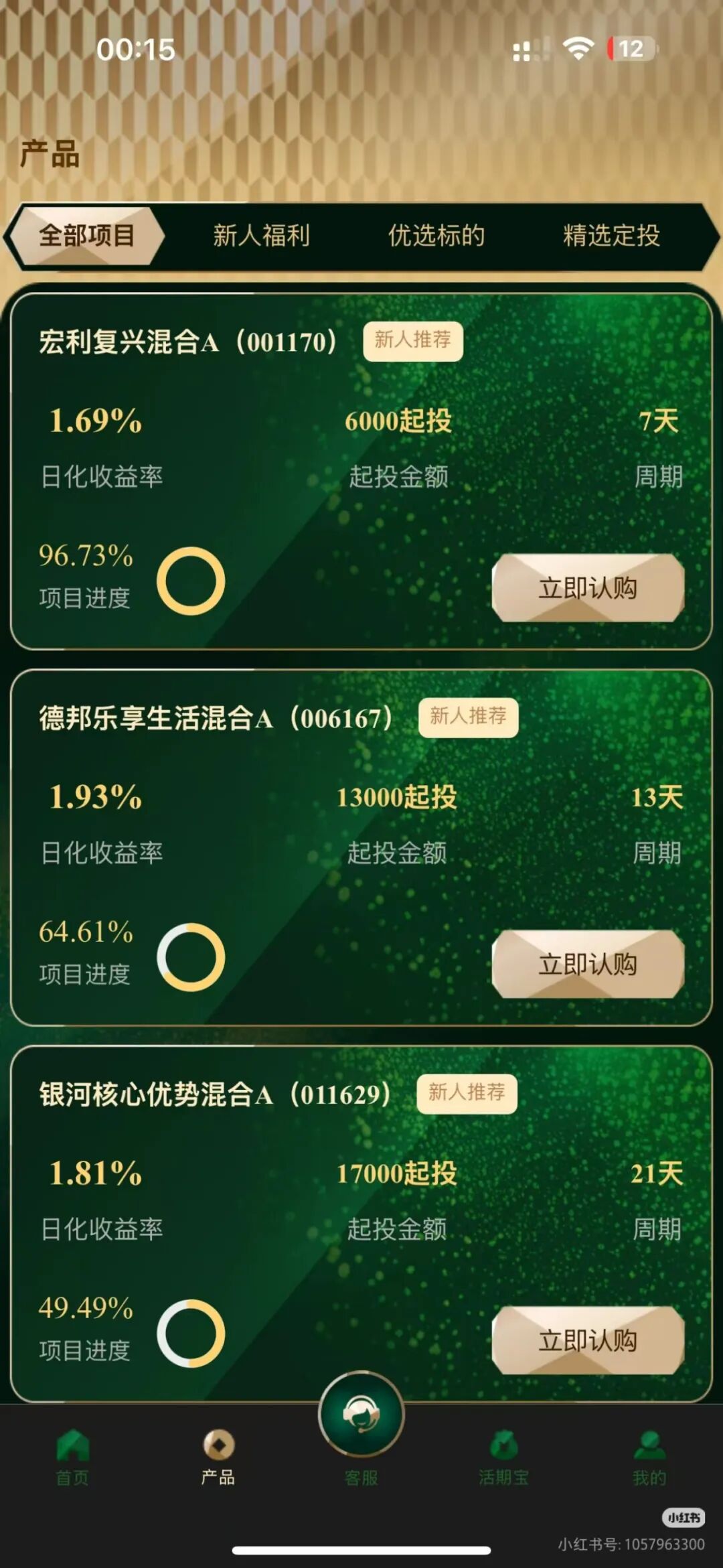Open the 我的 tab
This screenshot has width=723, height=1568.
coord(649,1458)
